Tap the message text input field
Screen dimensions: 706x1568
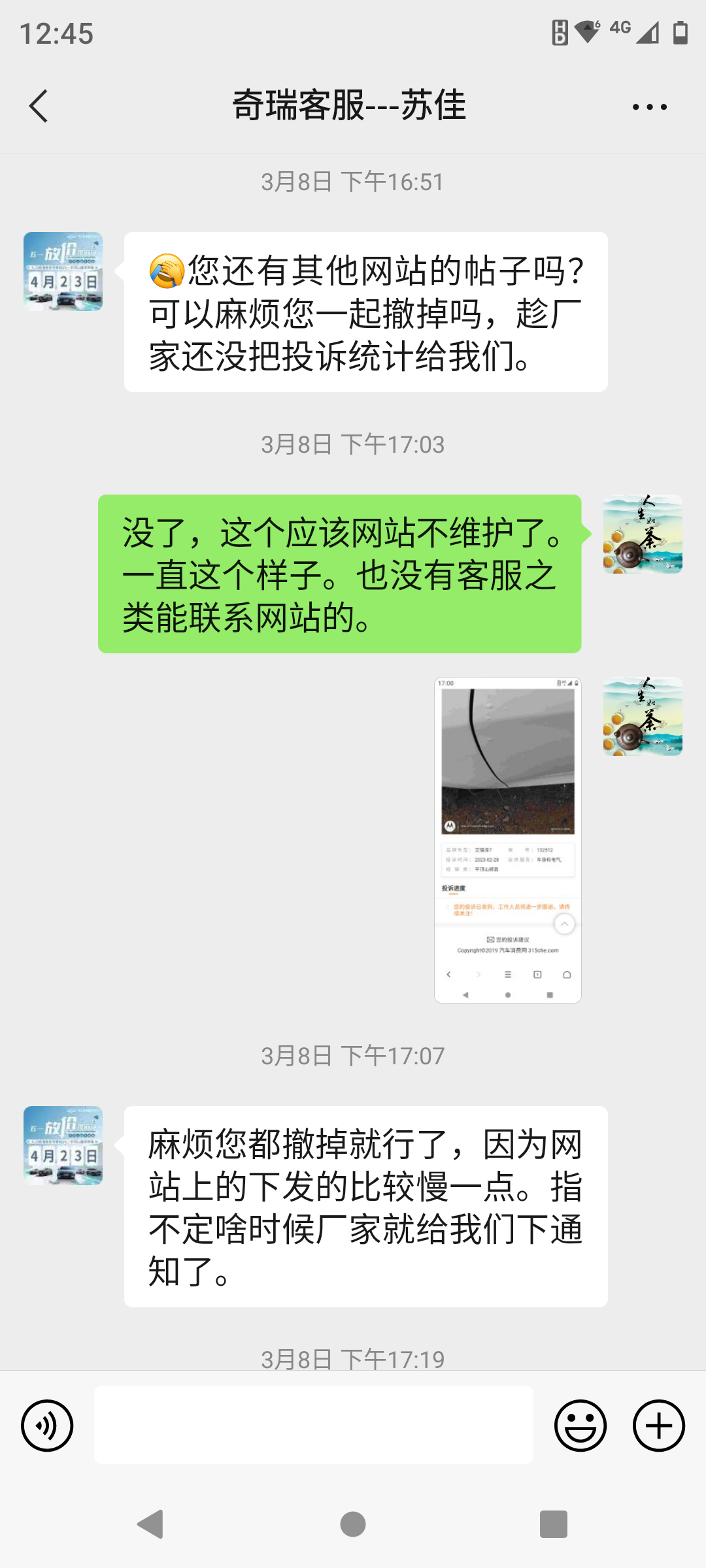314,1425
